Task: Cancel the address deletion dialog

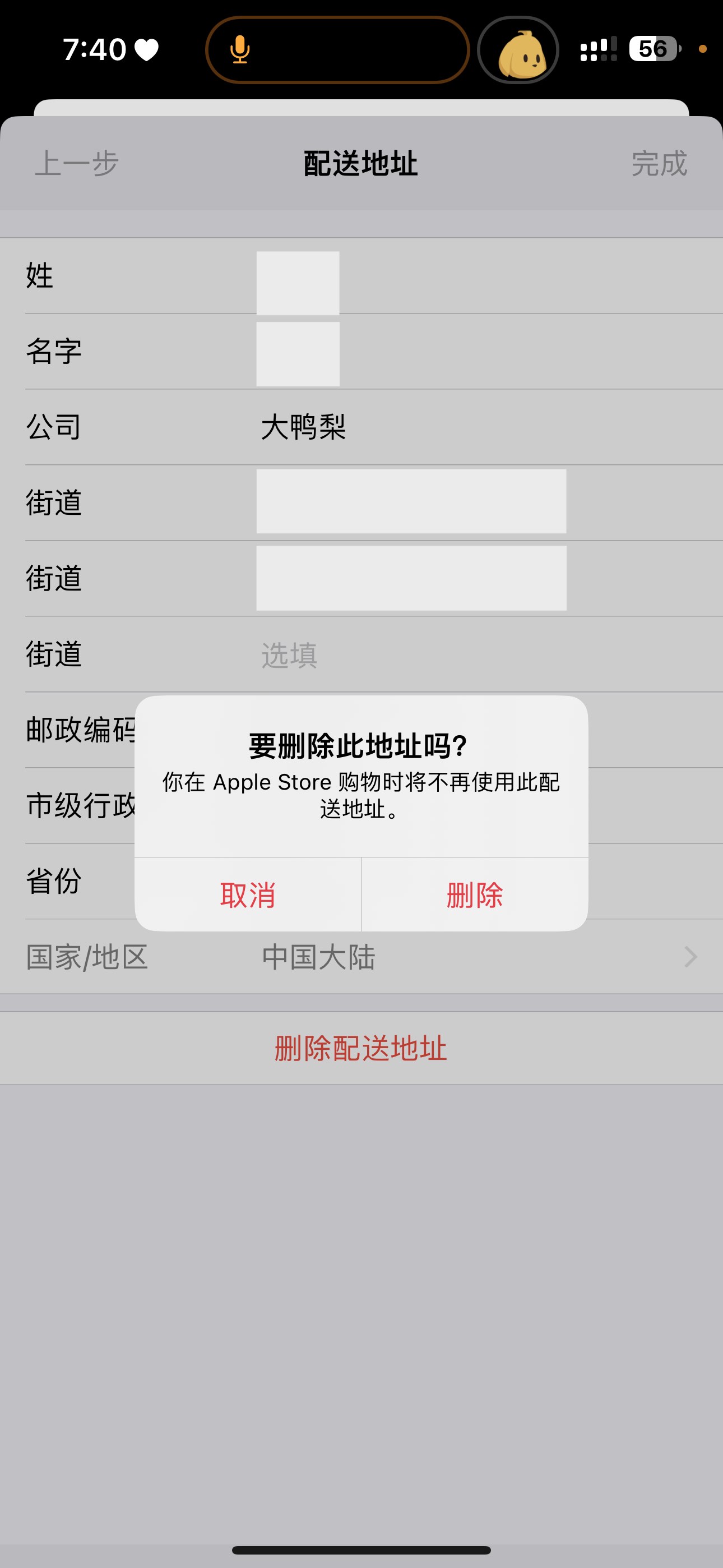Action: tap(248, 895)
